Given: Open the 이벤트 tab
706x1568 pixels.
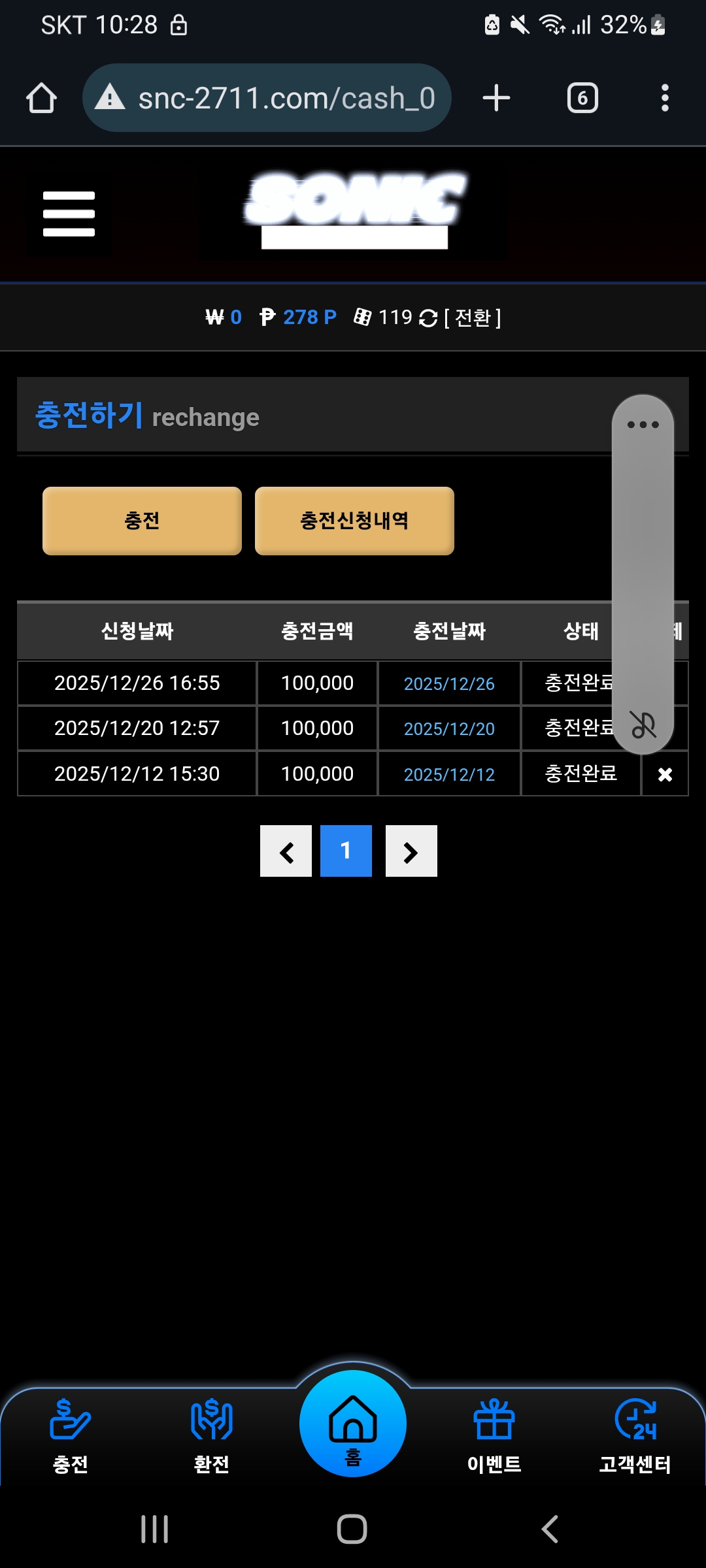Looking at the screenshot, I should click(494, 1434).
